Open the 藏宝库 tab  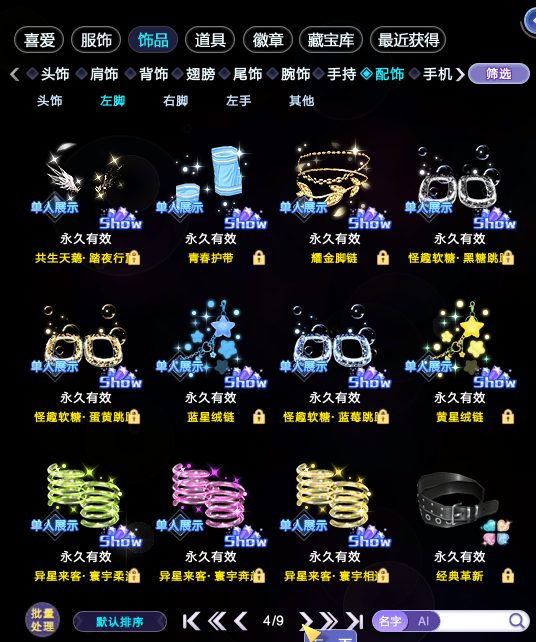click(x=331, y=40)
